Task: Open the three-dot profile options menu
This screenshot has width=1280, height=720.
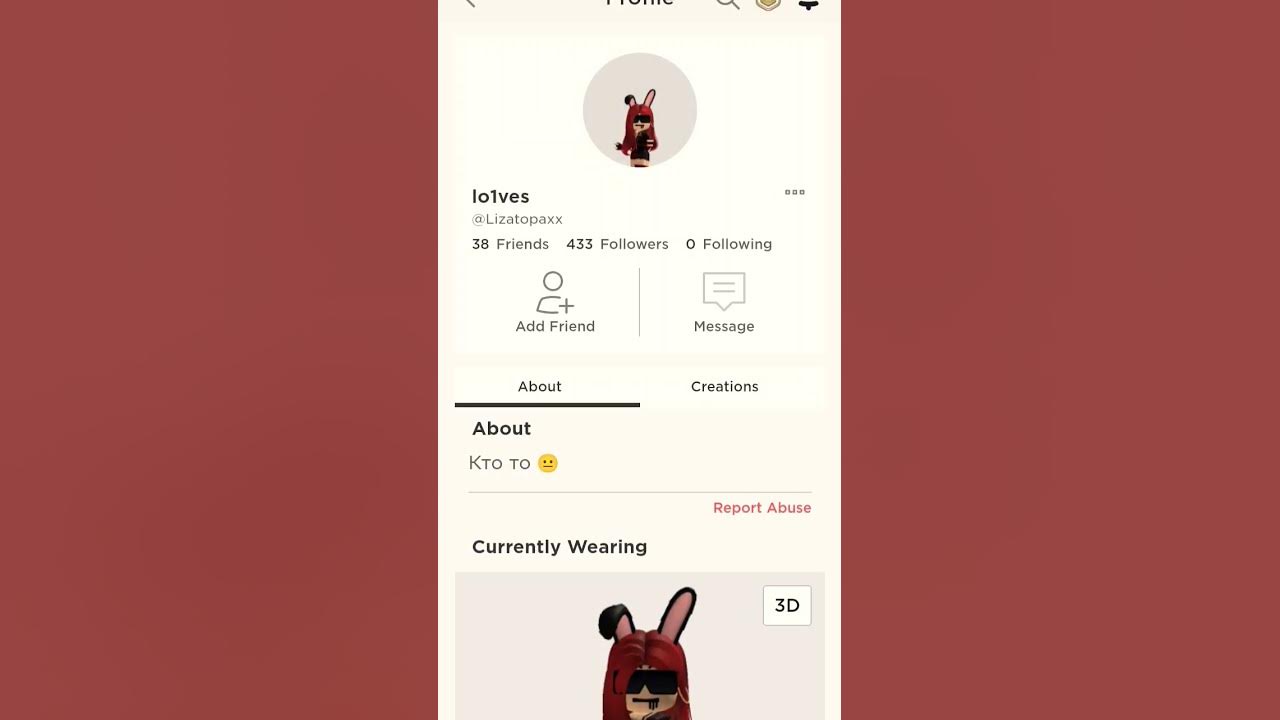Action: coord(795,192)
